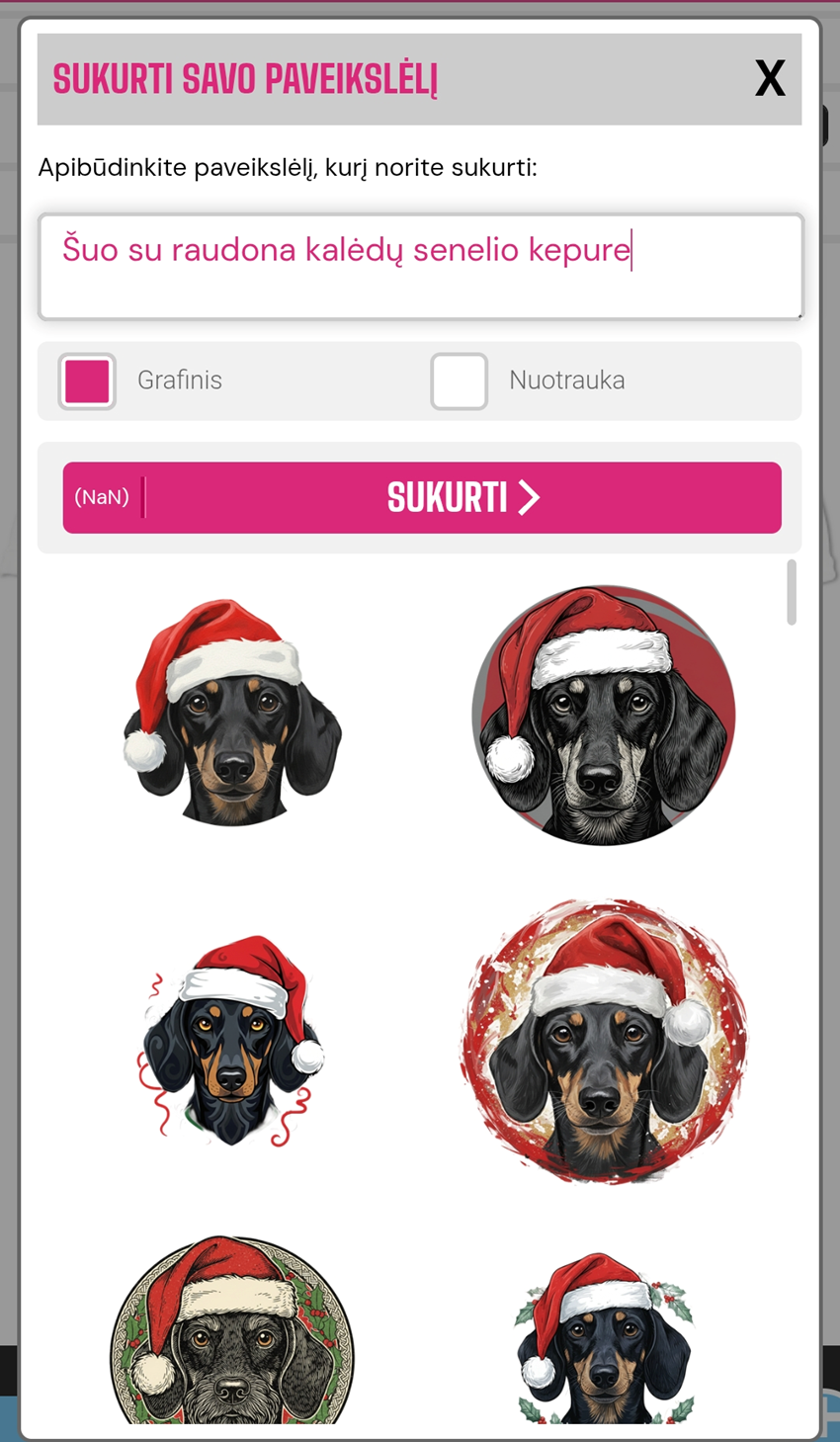This screenshot has height=1442, width=840.
Task: Uncheck the Grafinis style checkbox
Action: (87, 381)
